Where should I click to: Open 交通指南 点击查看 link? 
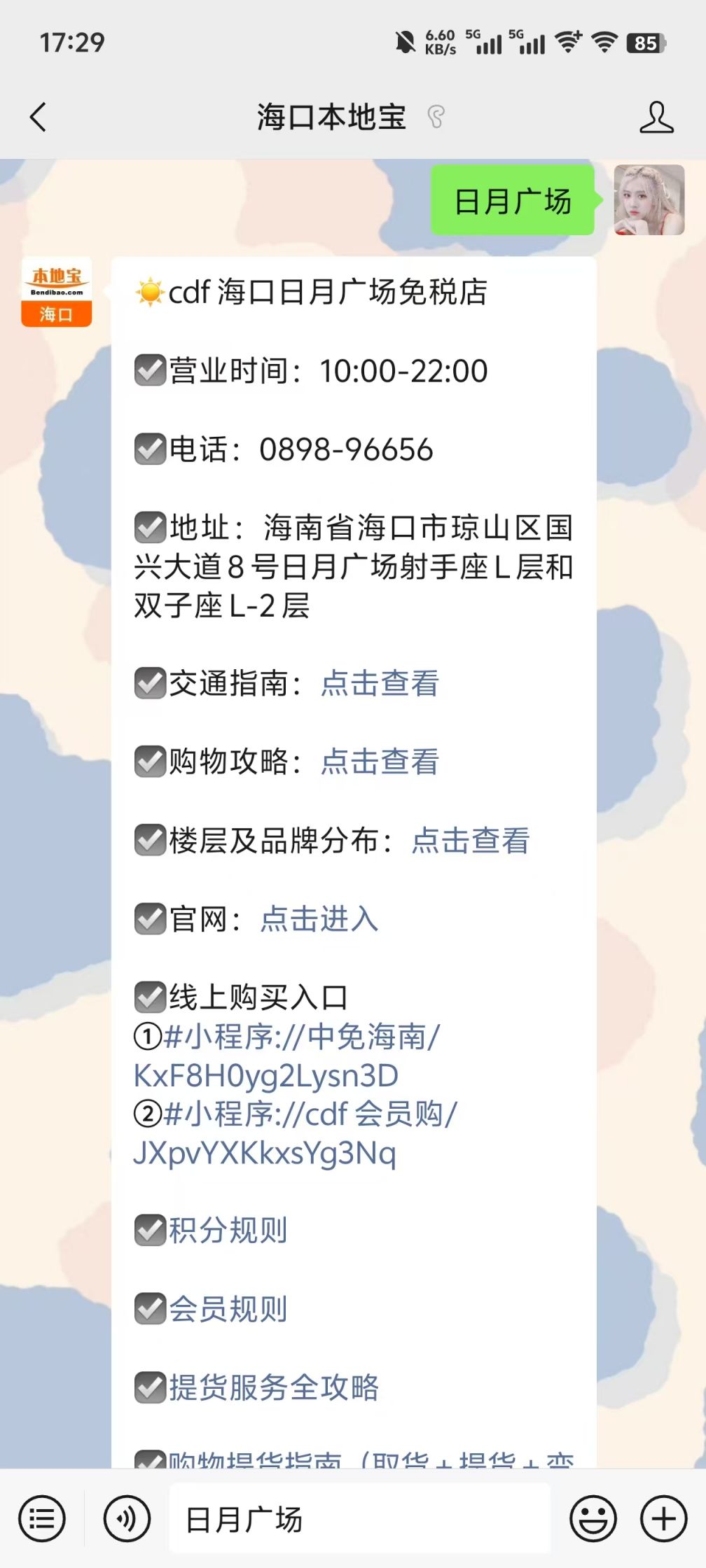point(380,683)
